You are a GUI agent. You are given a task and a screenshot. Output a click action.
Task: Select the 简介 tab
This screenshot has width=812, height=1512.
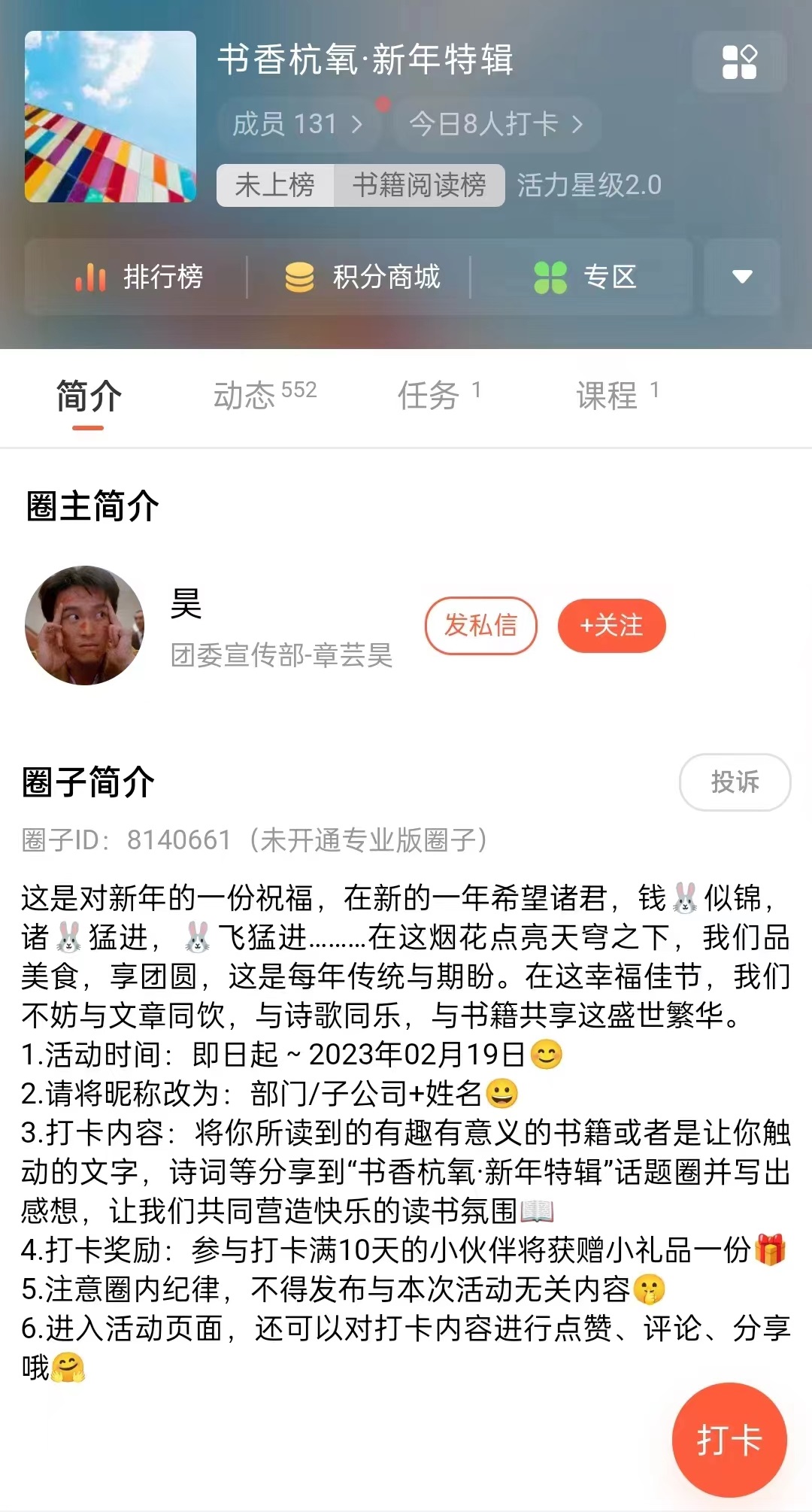(x=88, y=396)
